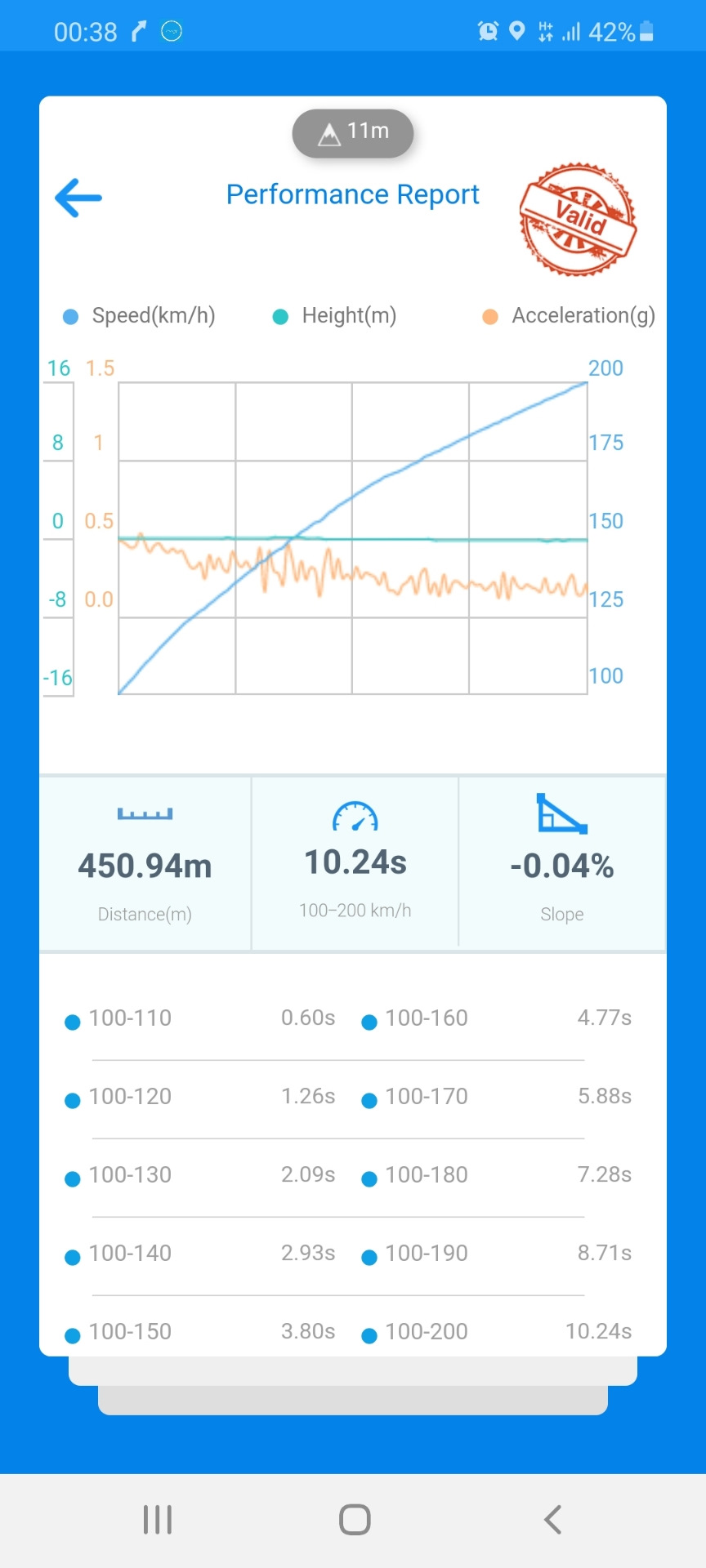This screenshot has height=1568, width=706.
Task: Toggle the Height(m) series in the chart legend
Action: pos(335,316)
